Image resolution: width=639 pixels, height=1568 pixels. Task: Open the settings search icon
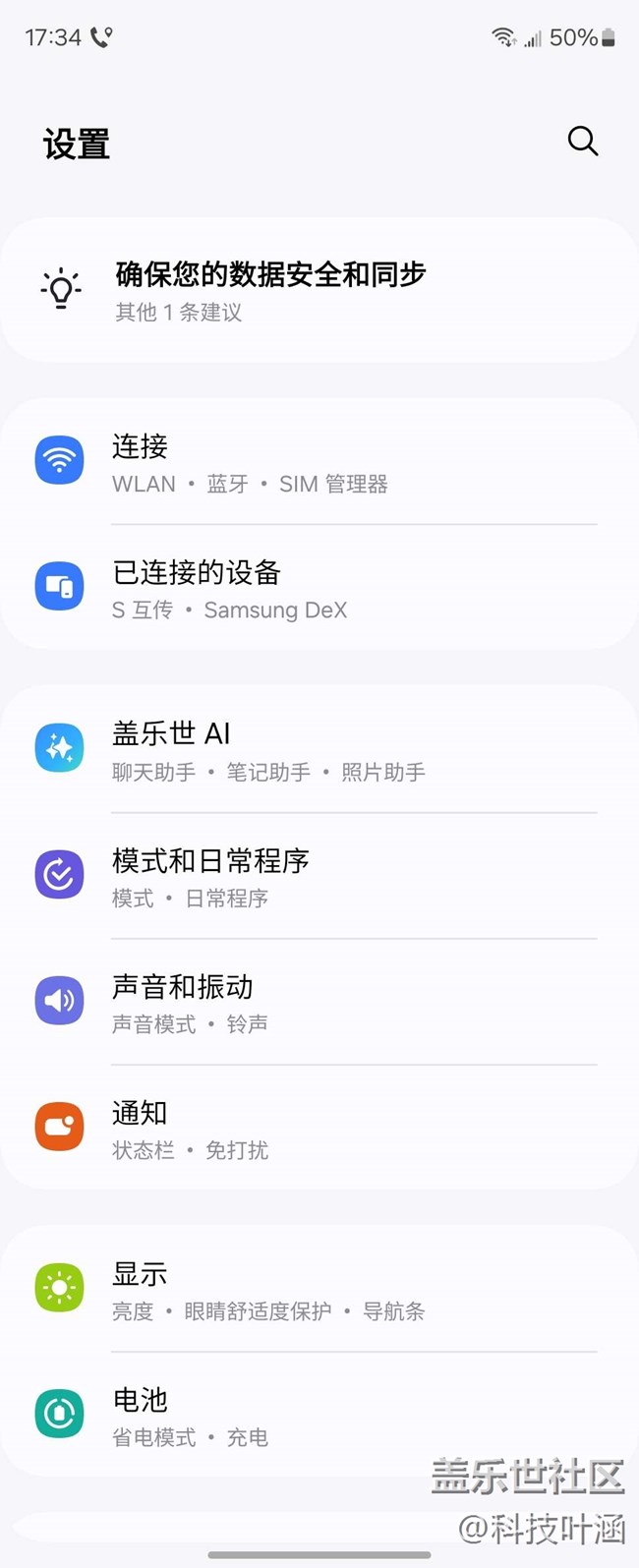(583, 142)
